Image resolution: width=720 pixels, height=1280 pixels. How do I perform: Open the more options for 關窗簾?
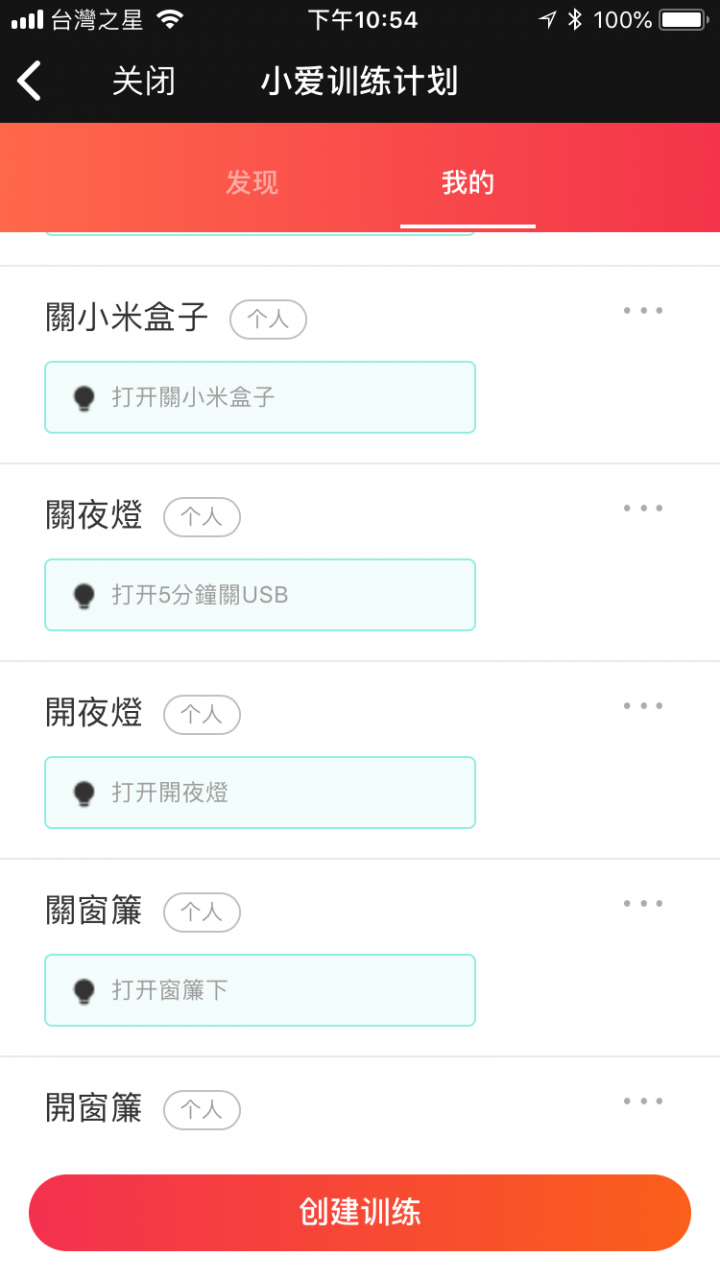point(643,904)
